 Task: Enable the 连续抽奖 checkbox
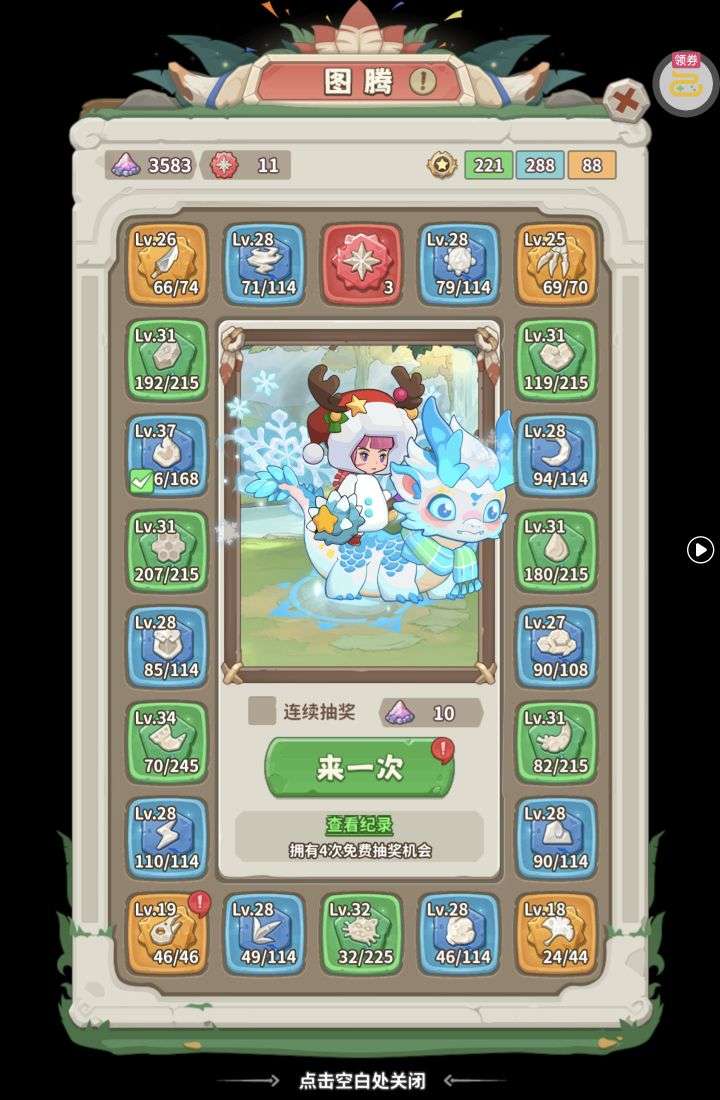pyautogui.click(x=262, y=711)
